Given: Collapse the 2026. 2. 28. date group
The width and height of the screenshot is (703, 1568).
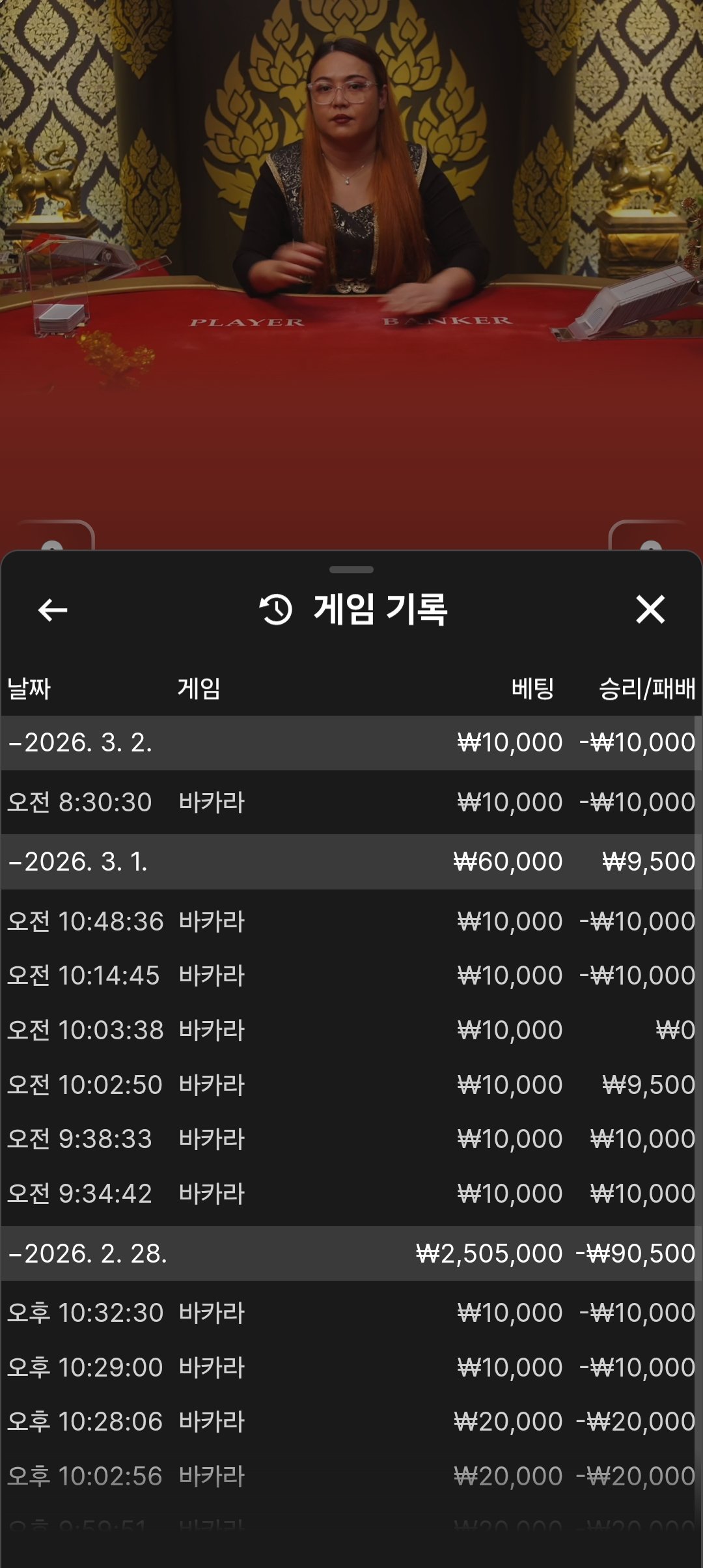Looking at the screenshot, I should 88,1253.
